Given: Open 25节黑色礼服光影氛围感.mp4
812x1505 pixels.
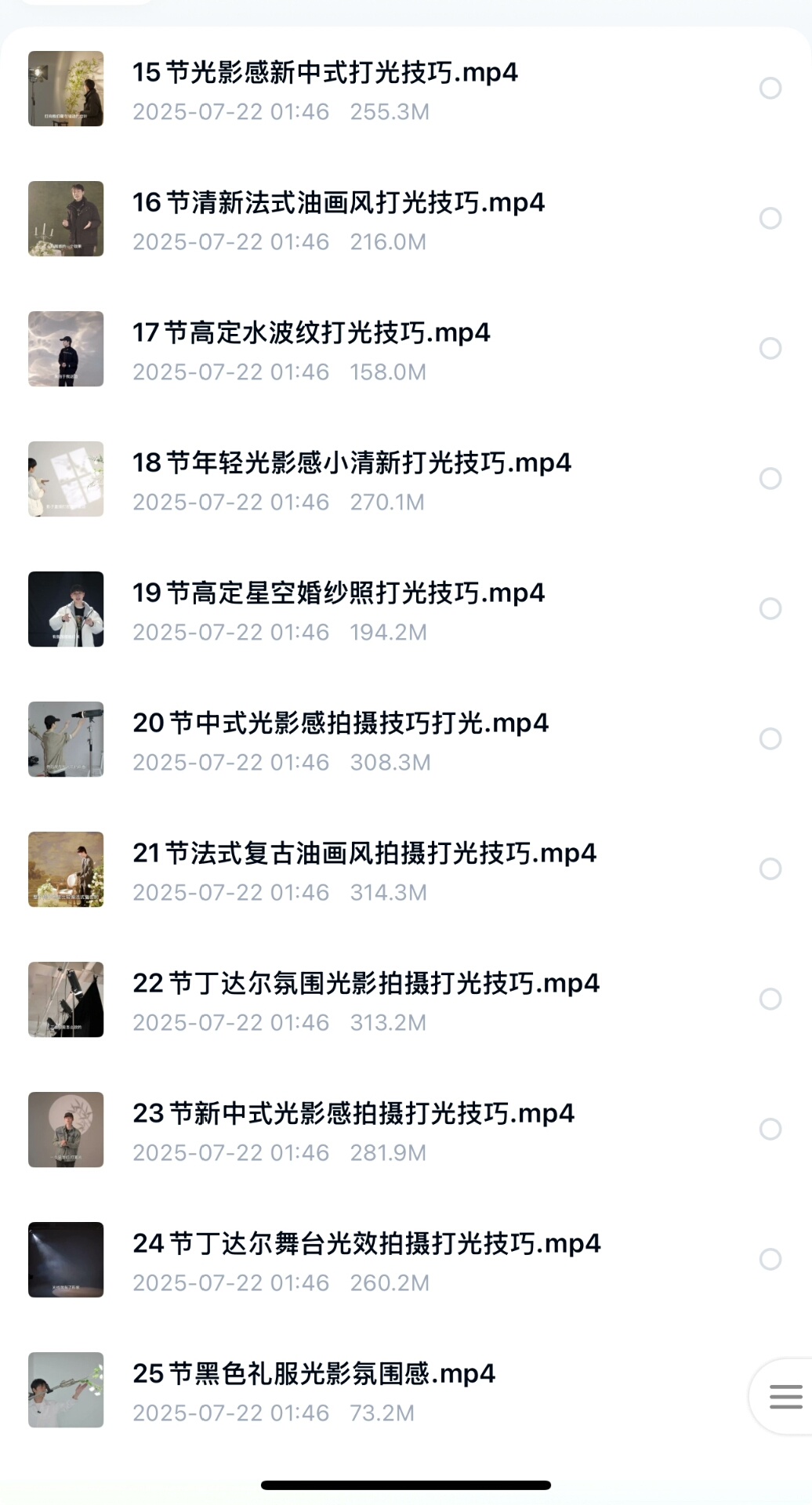Looking at the screenshot, I should click(x=314, y=1375).
